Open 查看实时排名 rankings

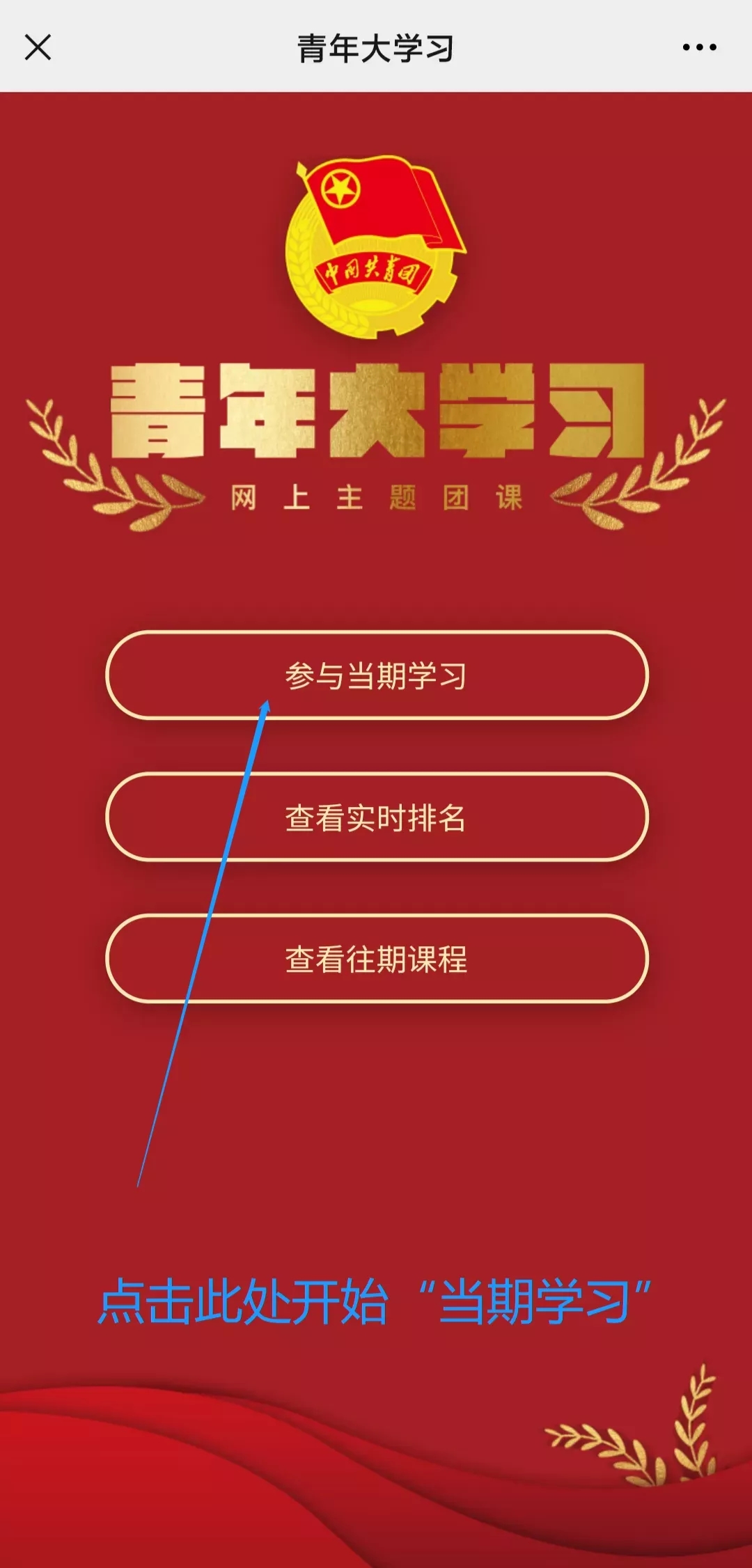coord(377,817)
